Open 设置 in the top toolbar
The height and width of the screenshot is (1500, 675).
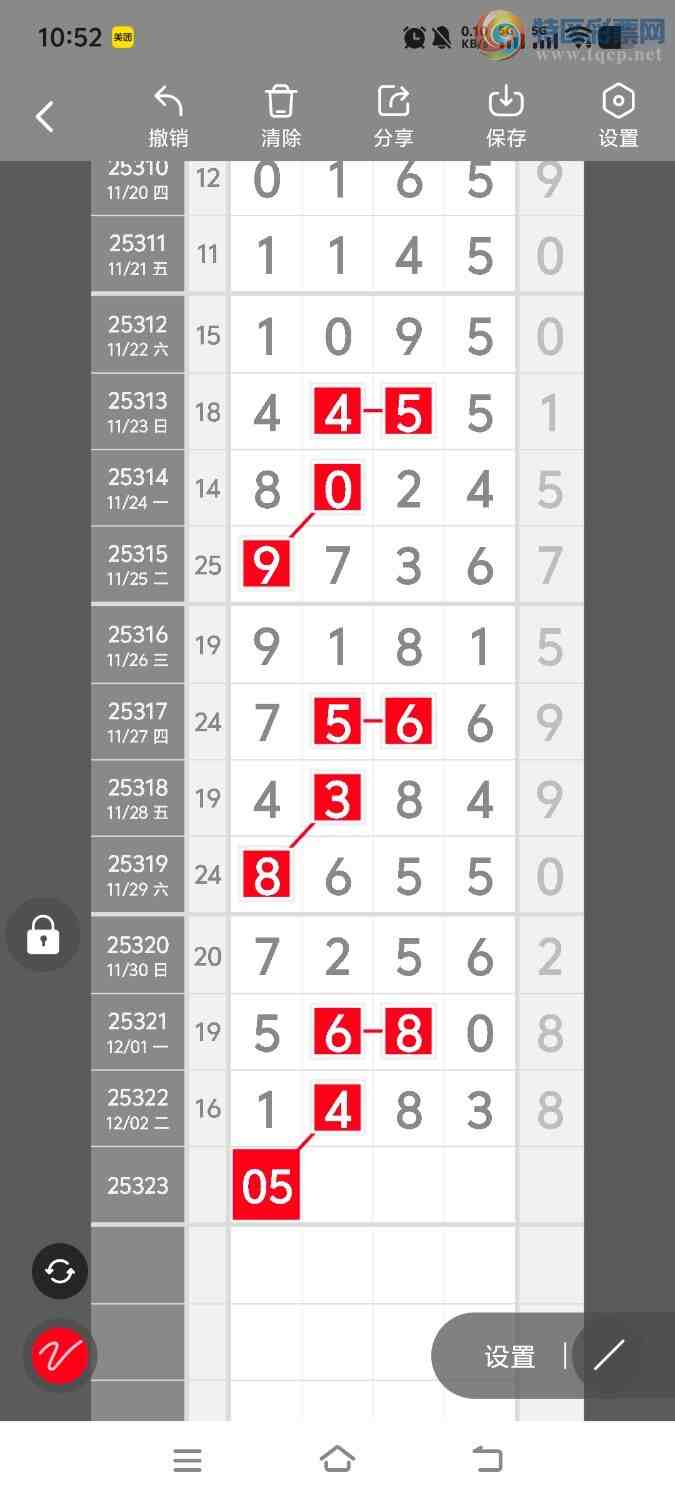click(618, 117)
